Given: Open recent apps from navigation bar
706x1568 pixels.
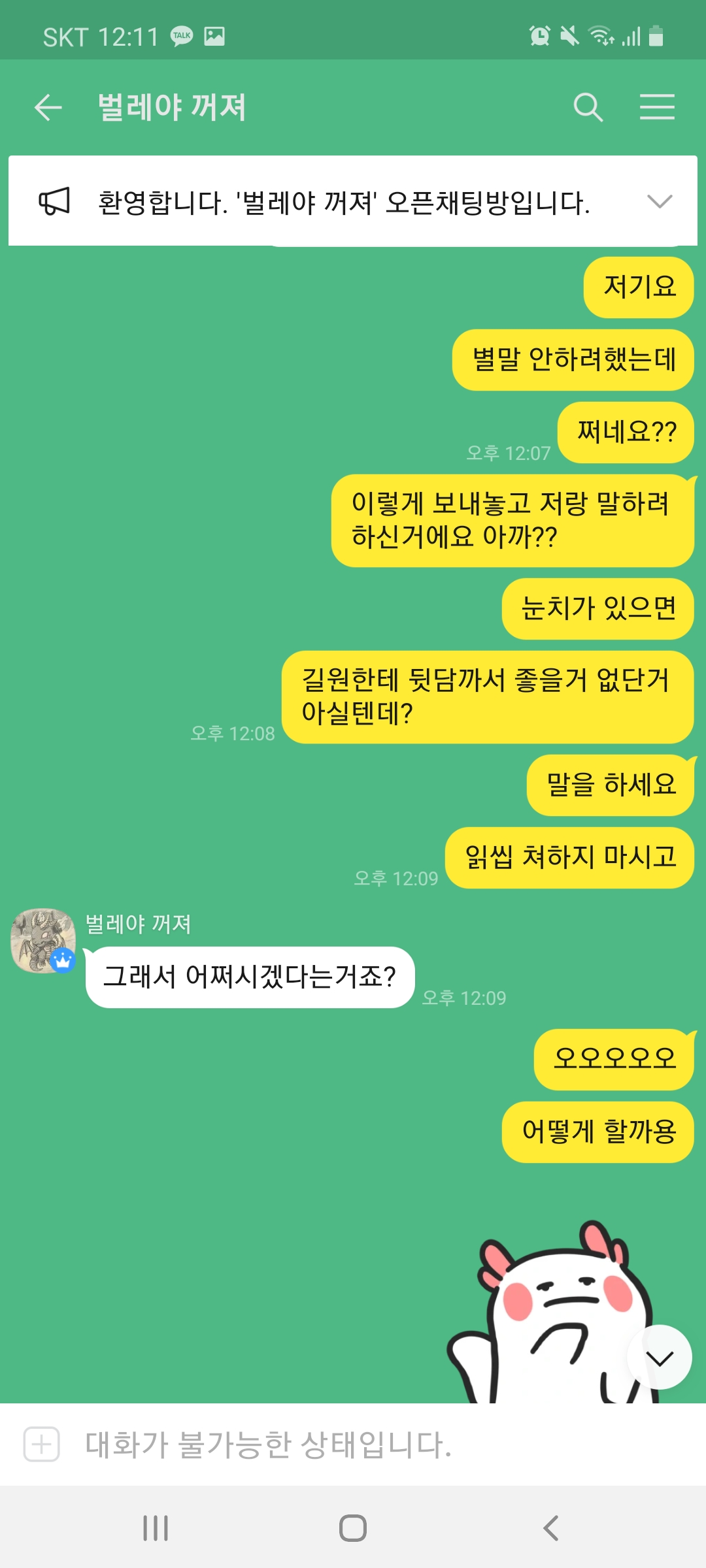Looking at the screenshot, I should 156,1528.
